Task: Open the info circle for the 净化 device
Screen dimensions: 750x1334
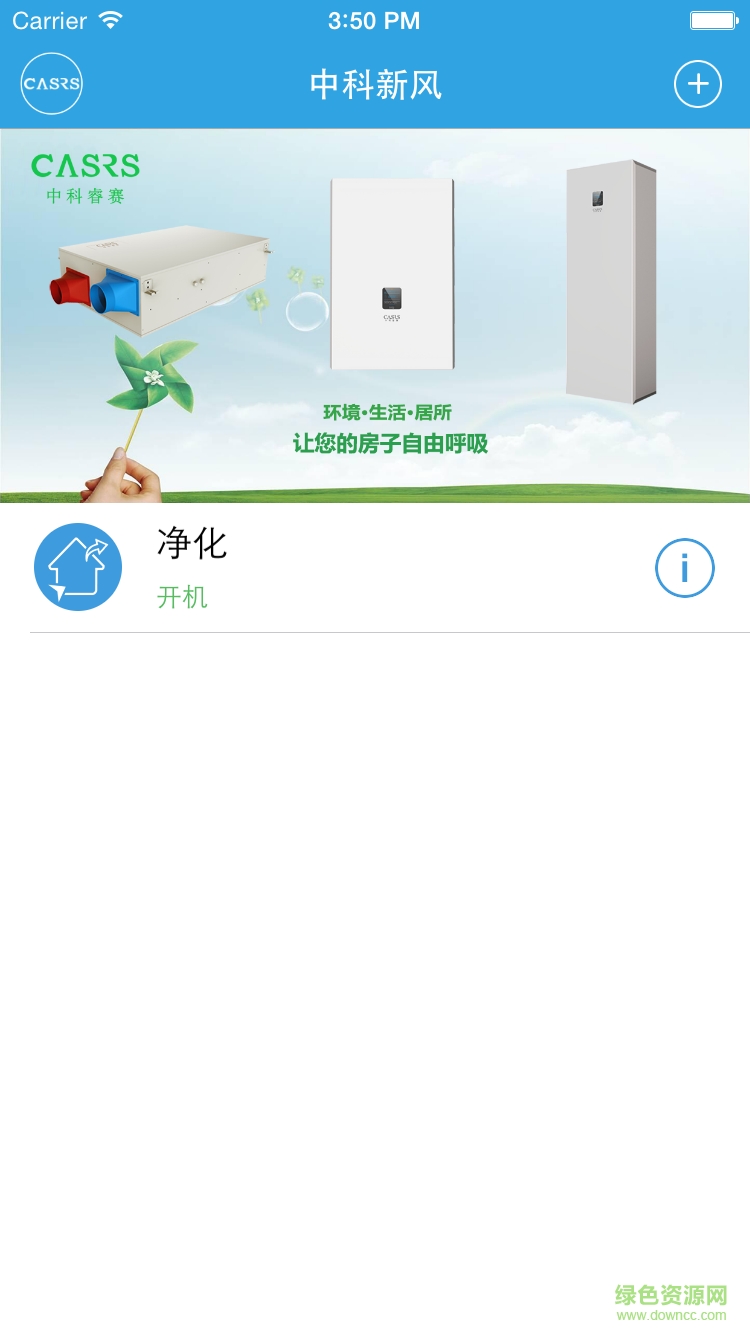Action: click(x=684, y=567)
